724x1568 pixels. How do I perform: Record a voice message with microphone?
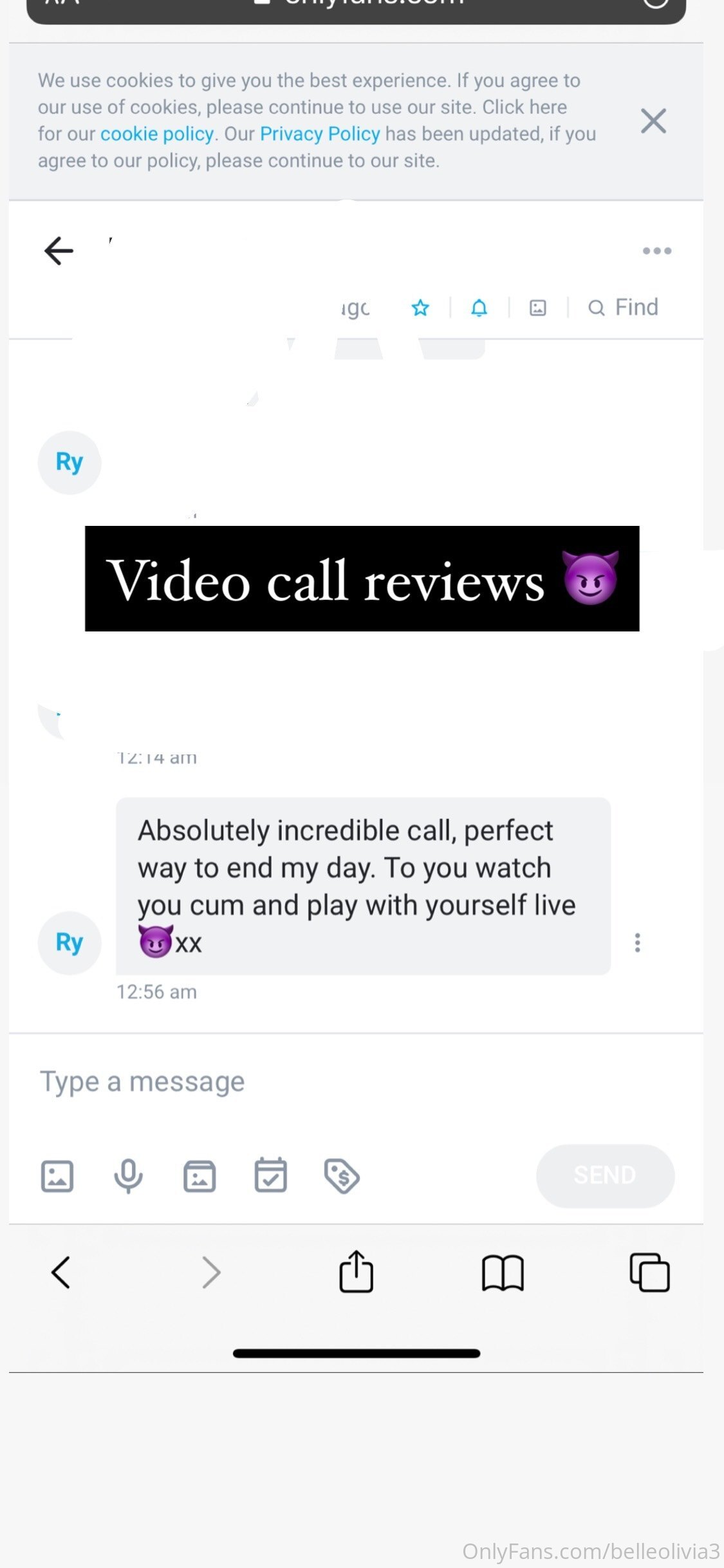click(x=128, y=1176)
